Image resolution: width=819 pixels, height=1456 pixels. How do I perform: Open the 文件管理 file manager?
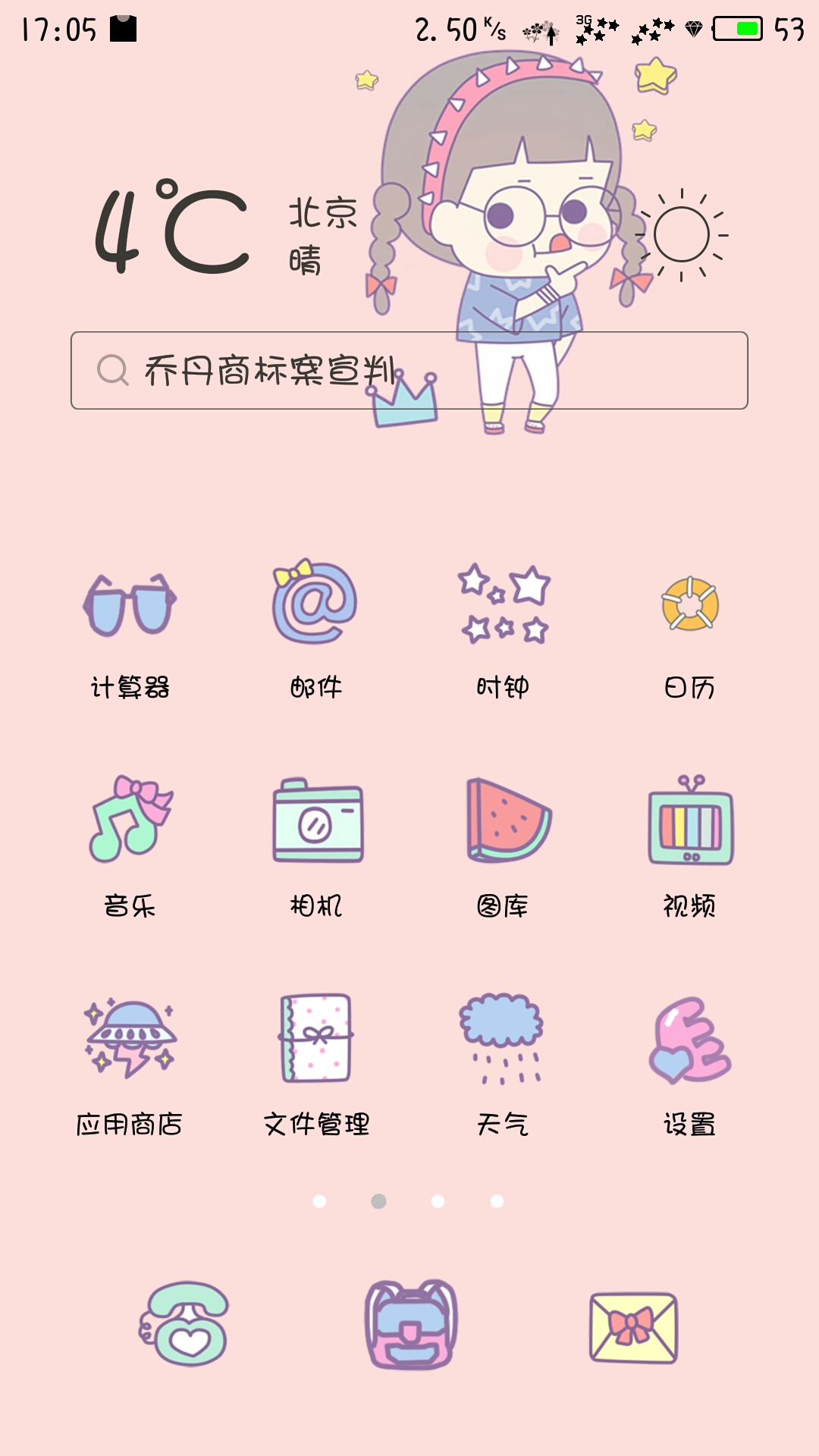click(315, 1039)
